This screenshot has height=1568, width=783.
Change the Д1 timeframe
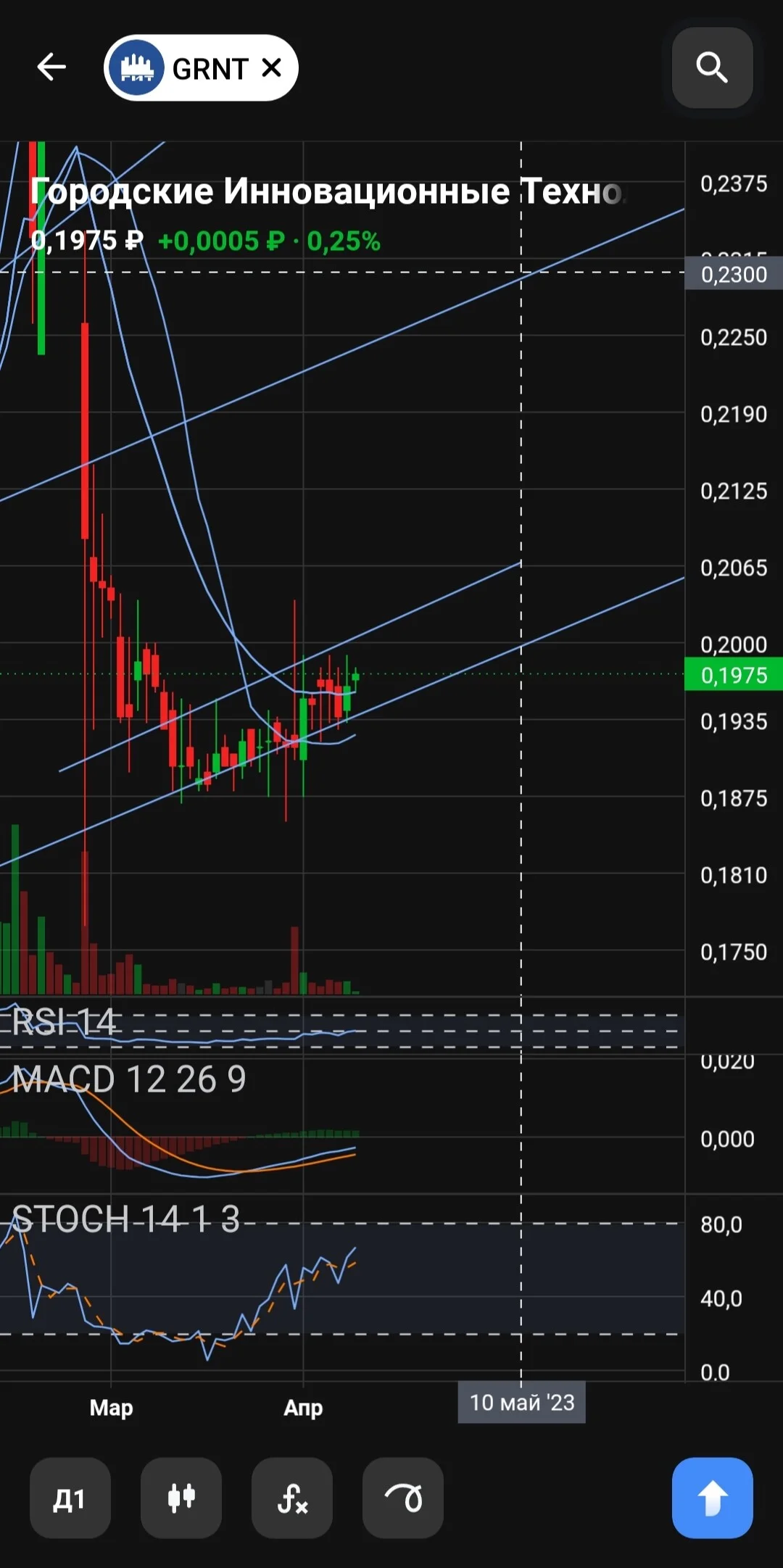click(x=70, y=1498)
